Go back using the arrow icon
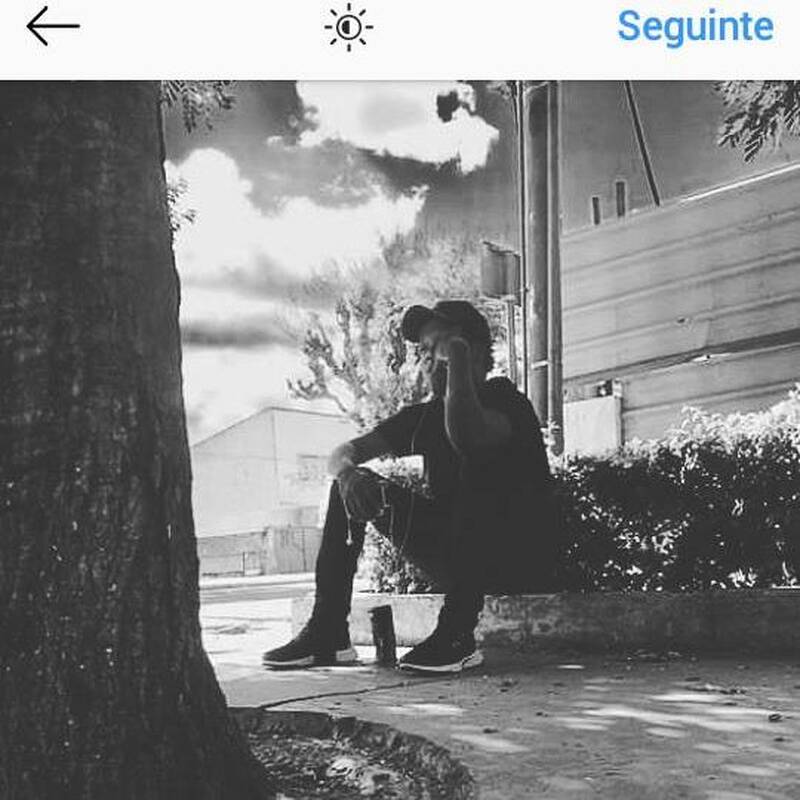The height and width of the screenshot is (800, 800). point(52,27)
